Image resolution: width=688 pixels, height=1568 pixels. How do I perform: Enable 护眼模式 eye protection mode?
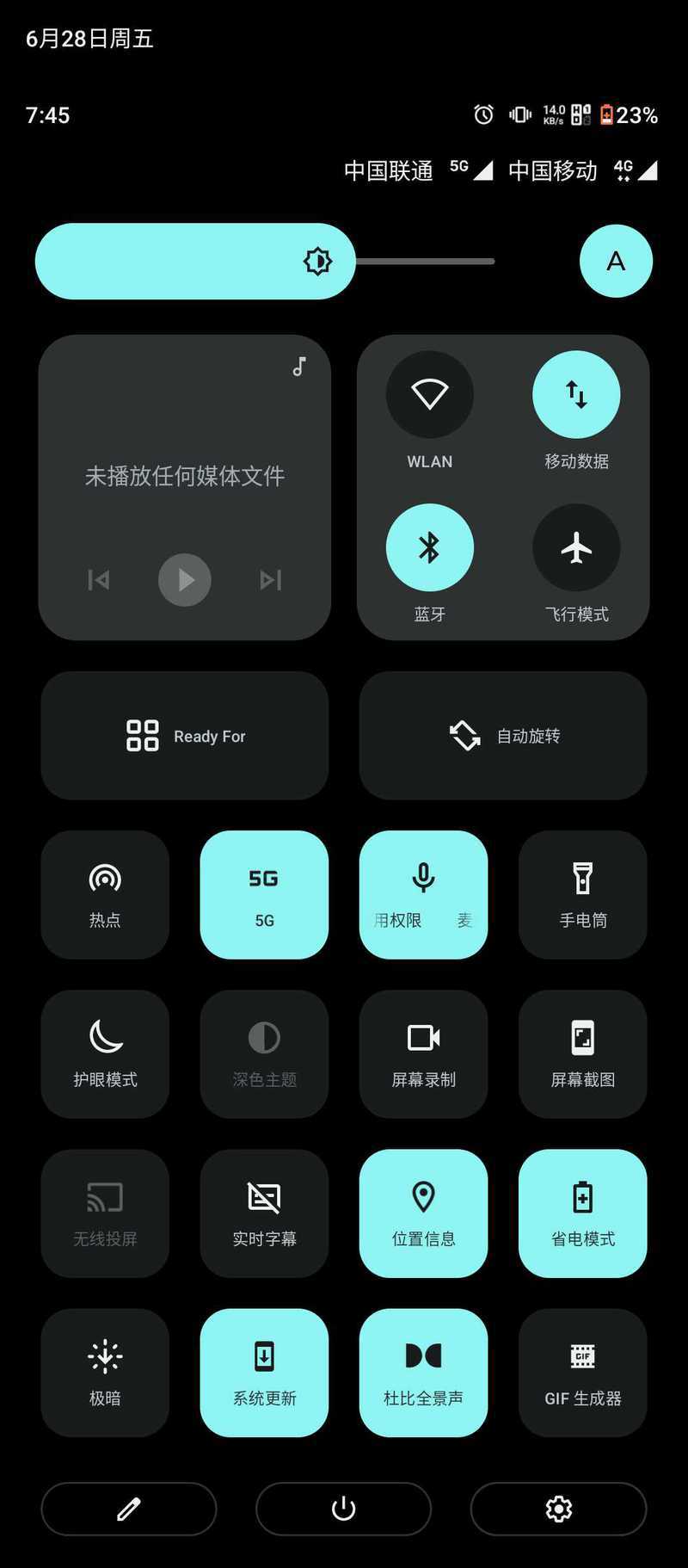105,1054
